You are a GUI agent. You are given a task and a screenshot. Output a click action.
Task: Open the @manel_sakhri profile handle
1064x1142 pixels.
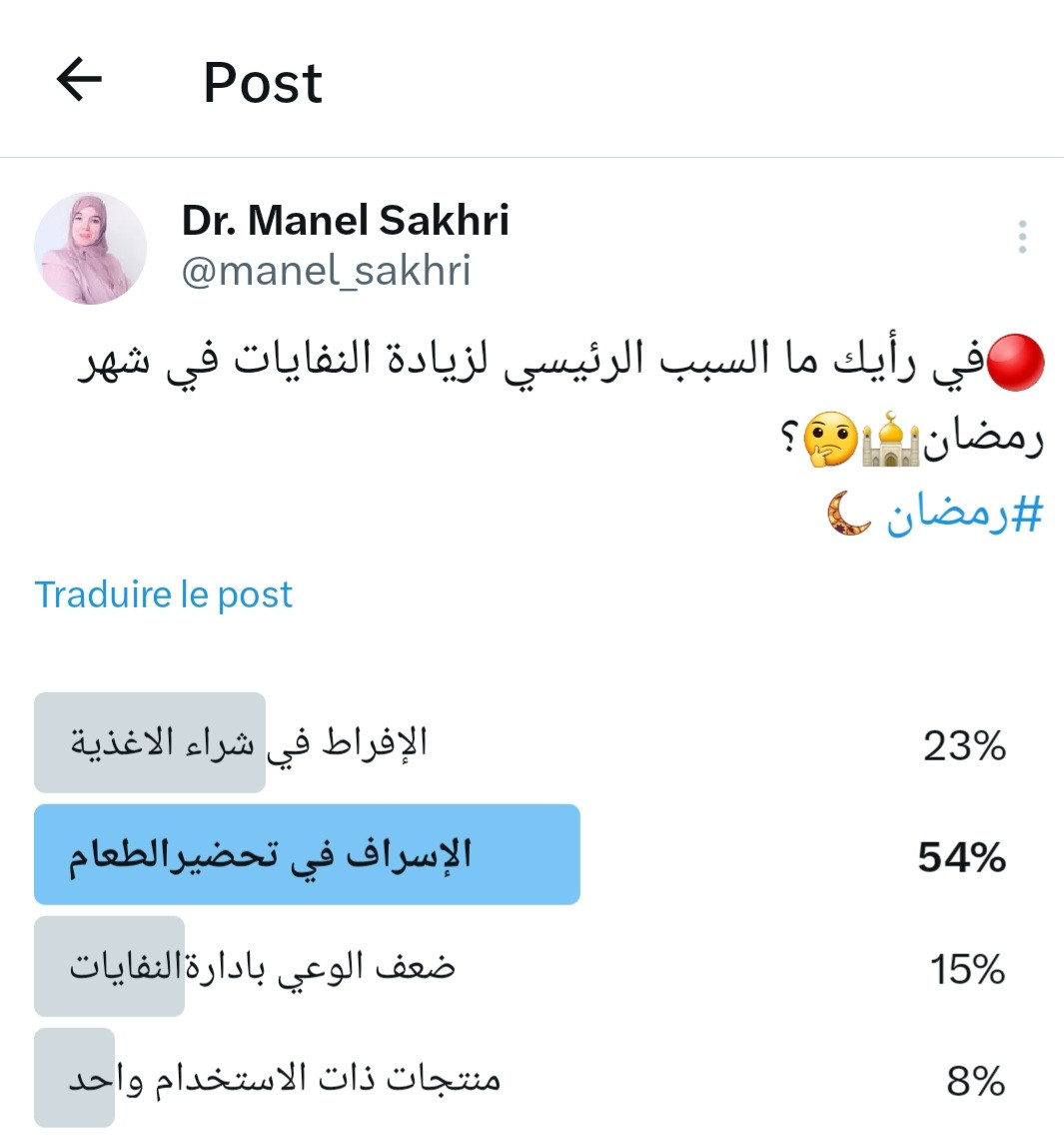[x=327, y=272]
